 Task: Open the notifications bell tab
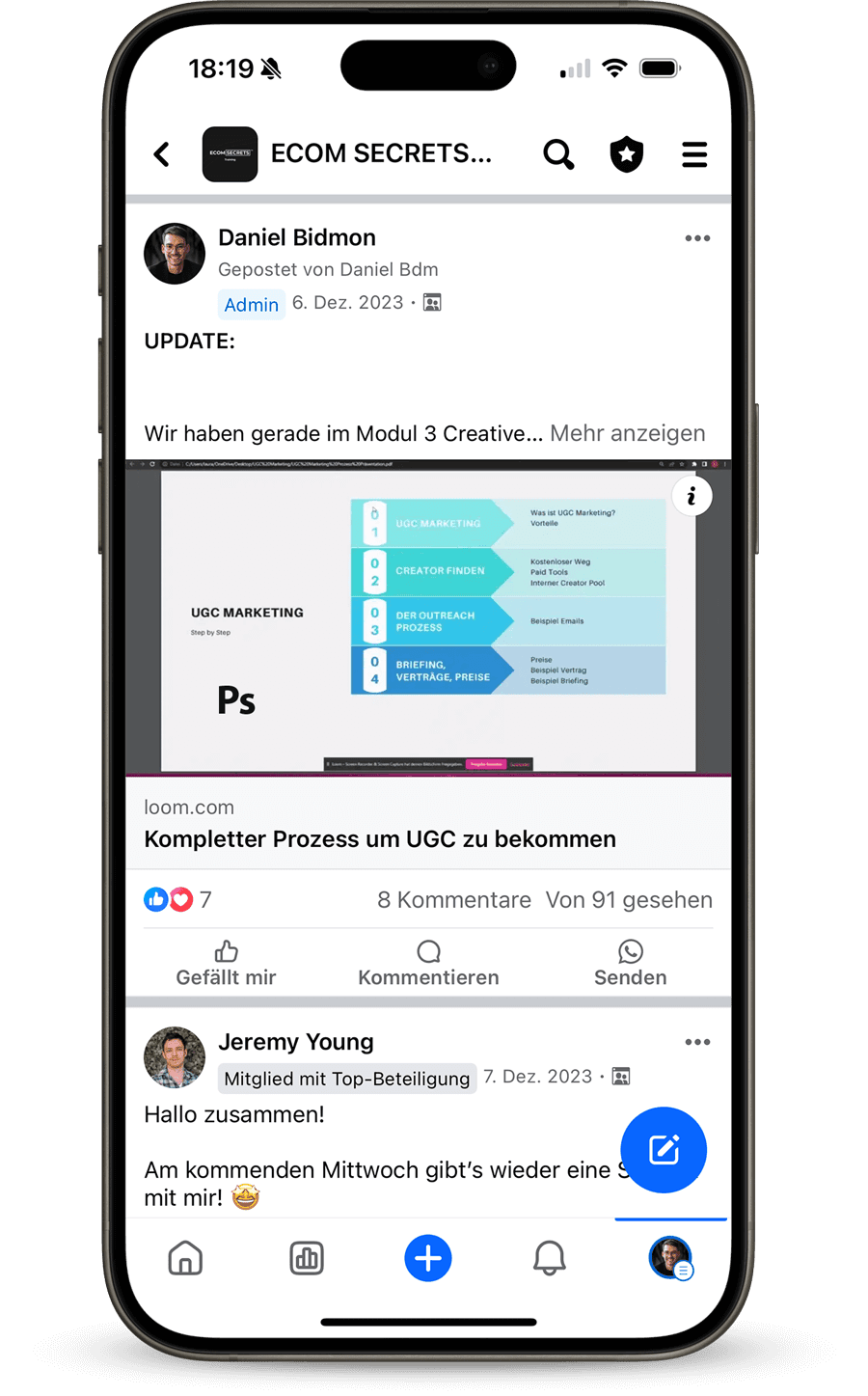[549, 1258]
